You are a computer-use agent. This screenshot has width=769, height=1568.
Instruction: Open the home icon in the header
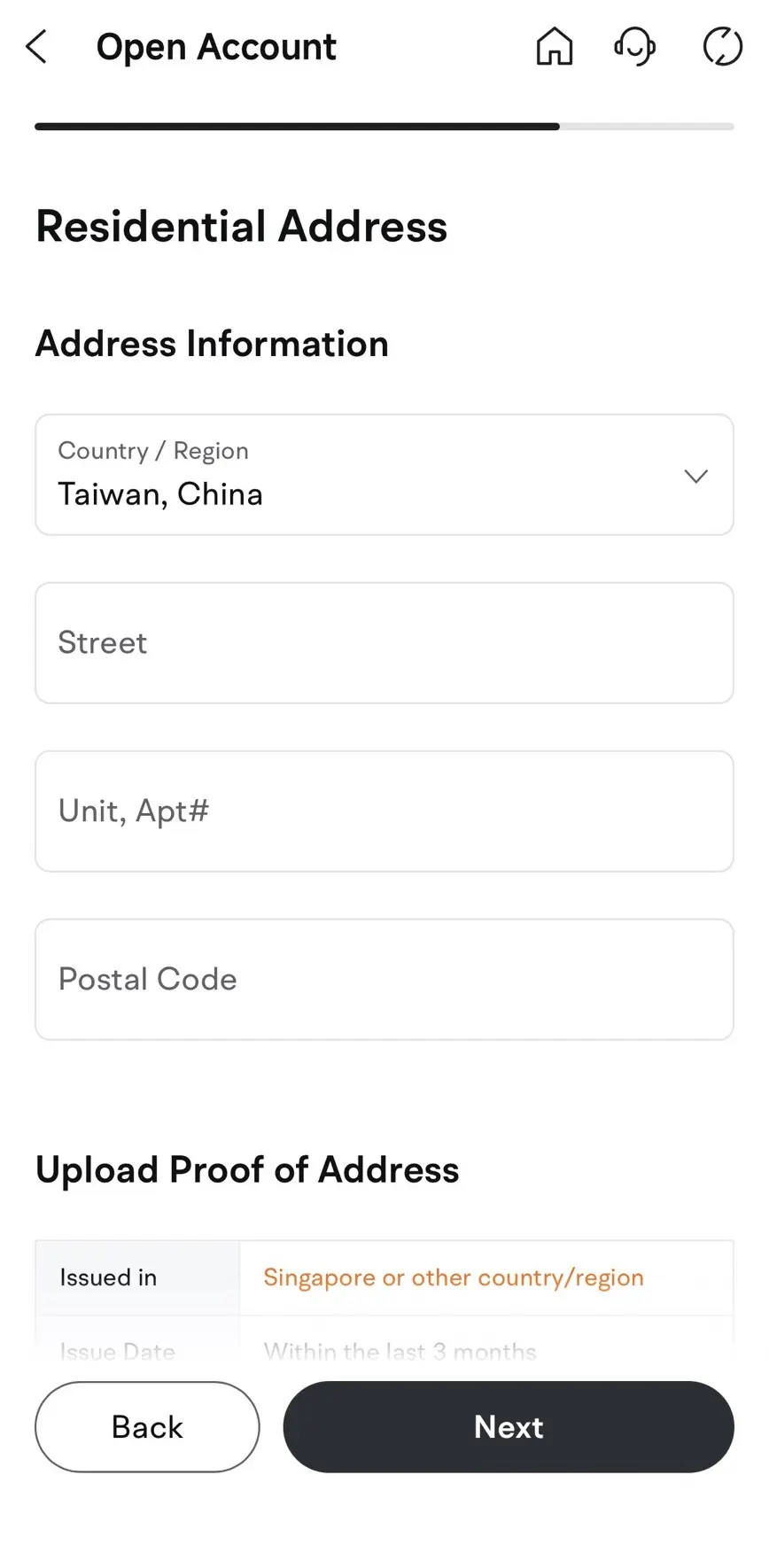click(555, 47)
